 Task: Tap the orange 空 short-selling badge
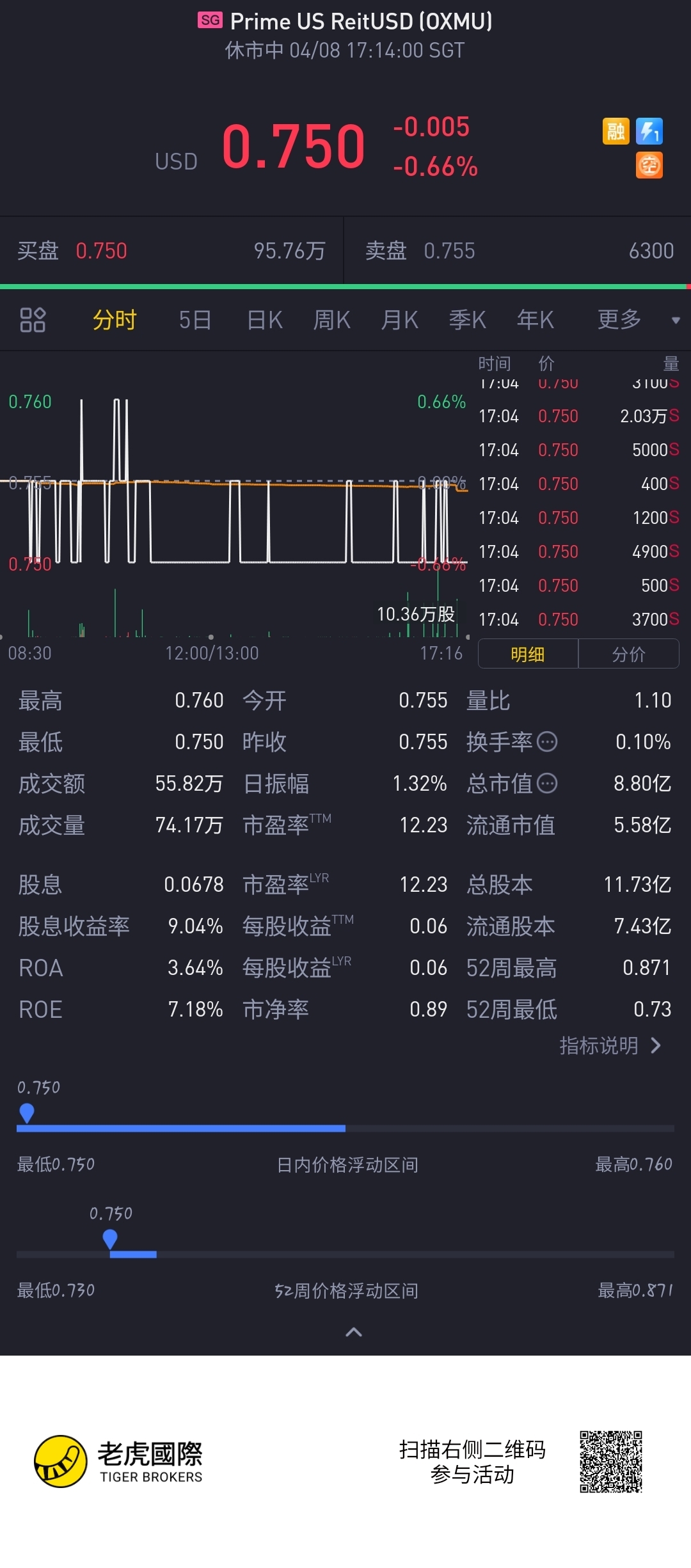click(x=649, y=166)
